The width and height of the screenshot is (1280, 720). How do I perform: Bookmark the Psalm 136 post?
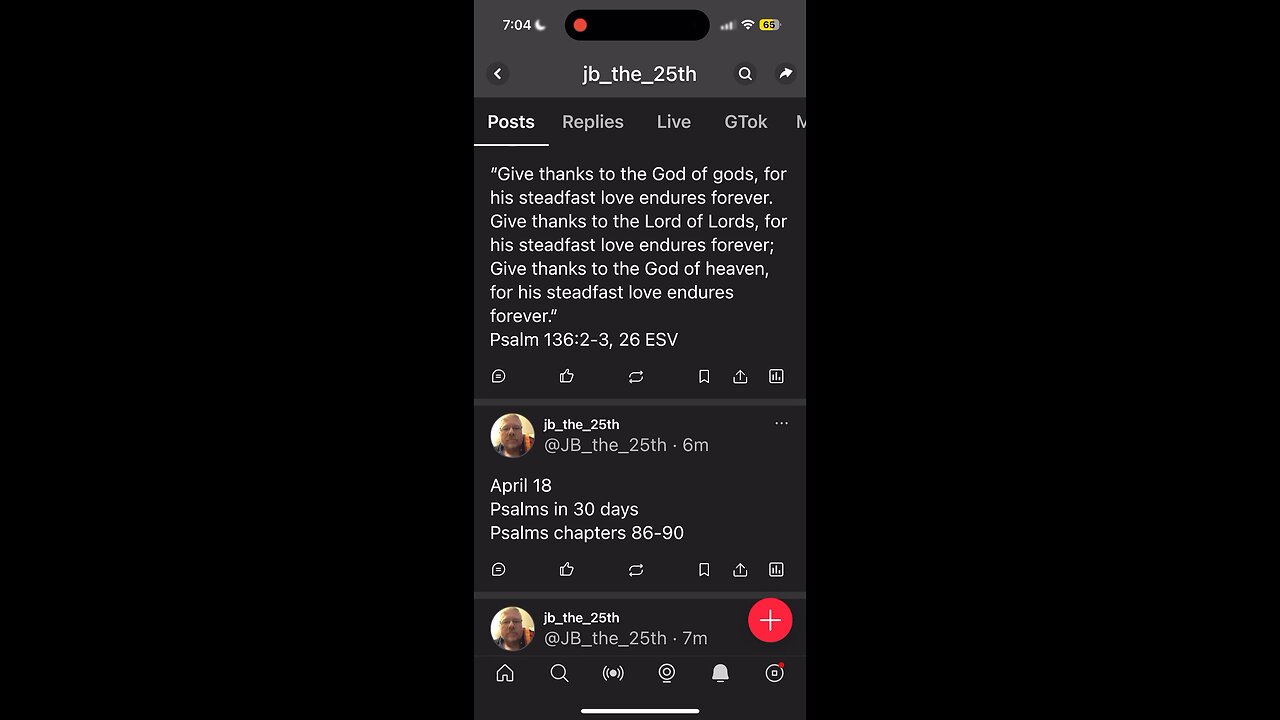(704, 377)
